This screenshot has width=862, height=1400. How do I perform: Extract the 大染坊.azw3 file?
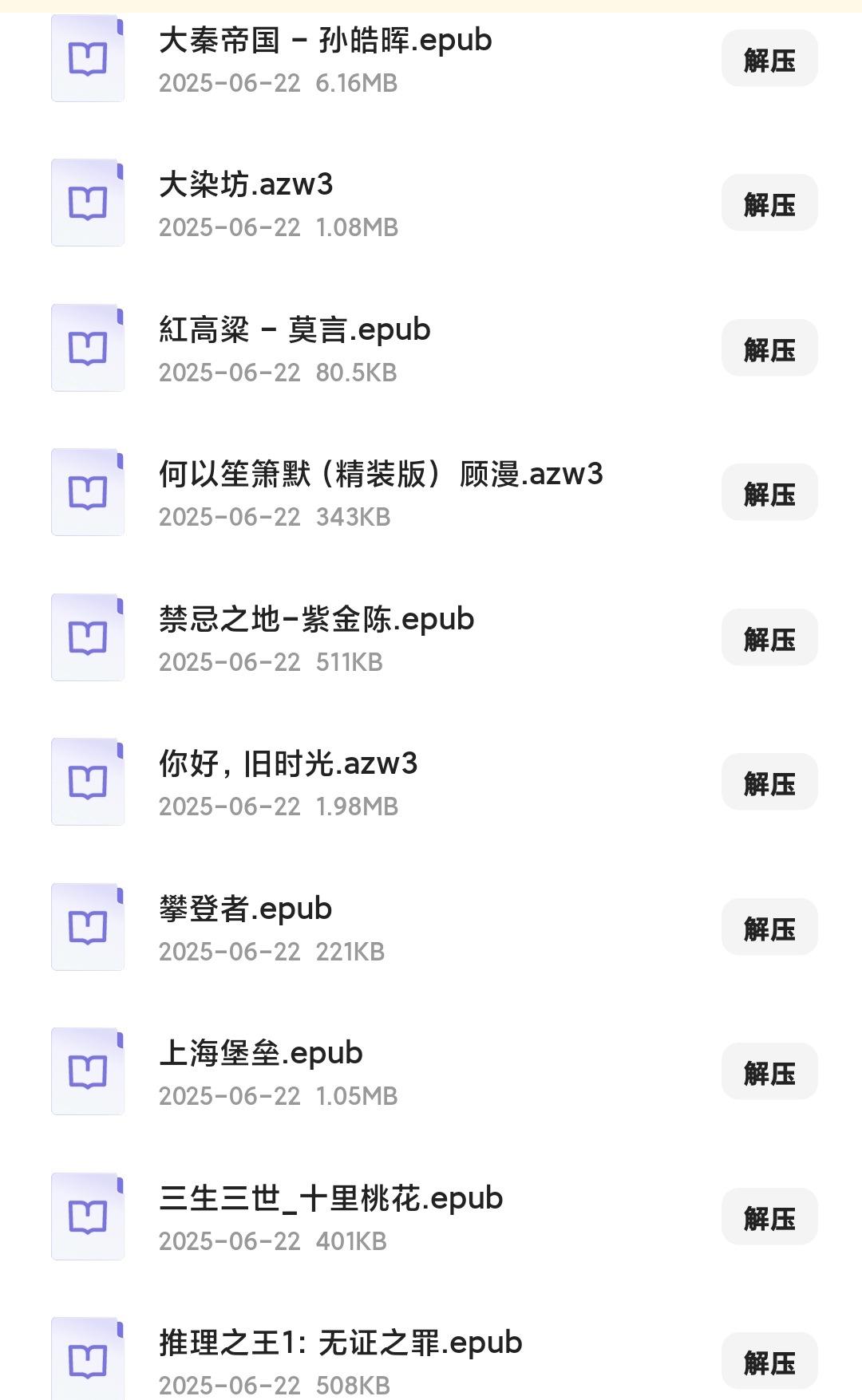[x=769, y=203]
